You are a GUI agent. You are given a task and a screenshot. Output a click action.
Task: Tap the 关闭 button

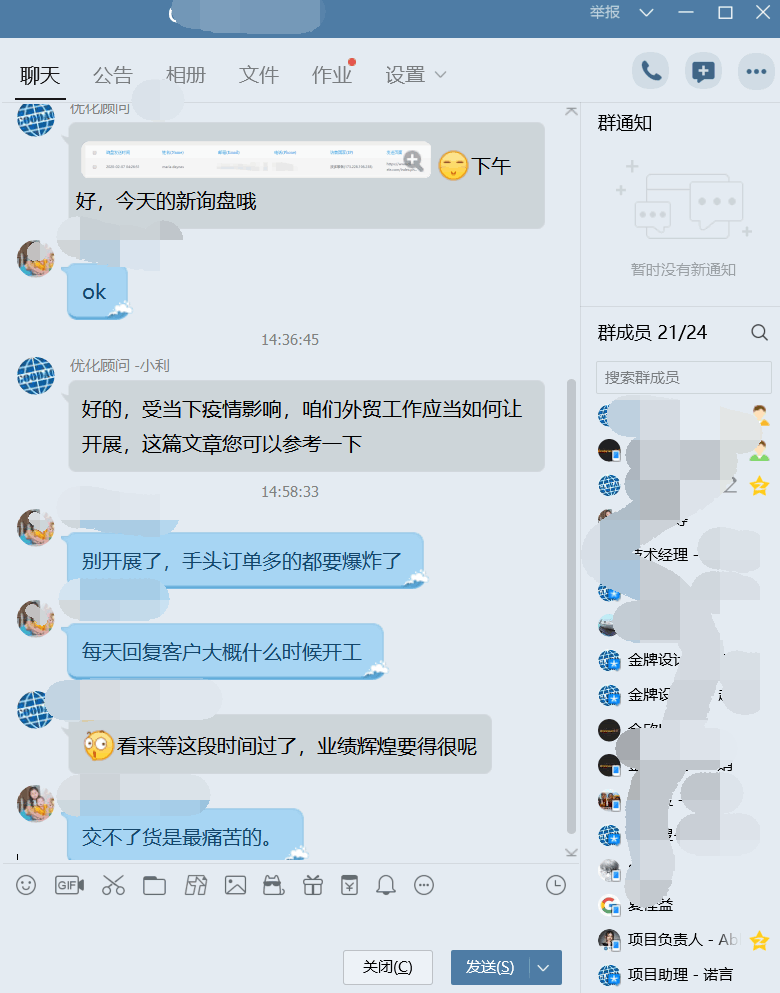(x=387, y=967)
